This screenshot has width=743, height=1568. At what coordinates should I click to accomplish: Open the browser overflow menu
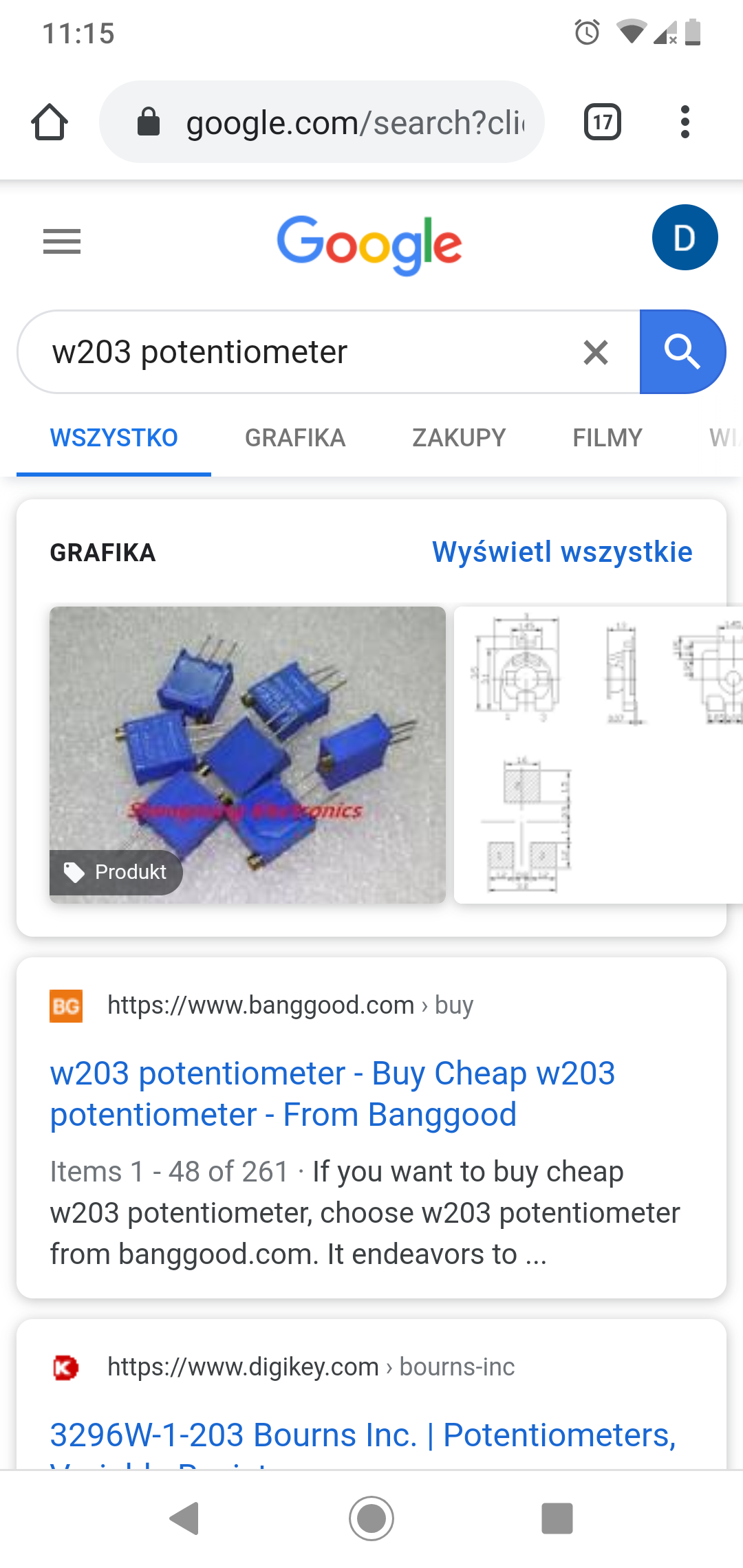(x=685, y=122)
